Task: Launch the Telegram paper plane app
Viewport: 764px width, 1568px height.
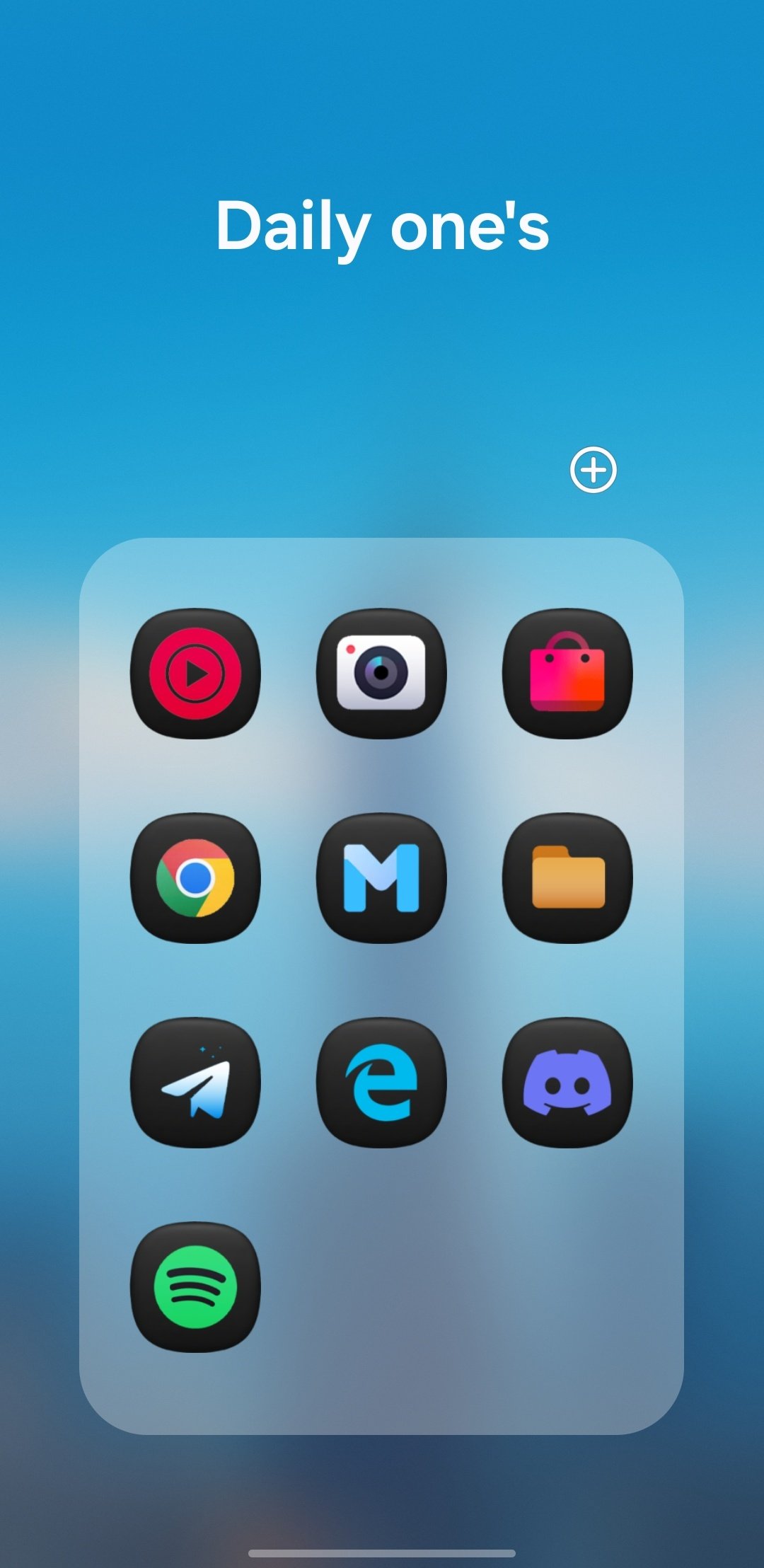Action: coord(195,1082)
